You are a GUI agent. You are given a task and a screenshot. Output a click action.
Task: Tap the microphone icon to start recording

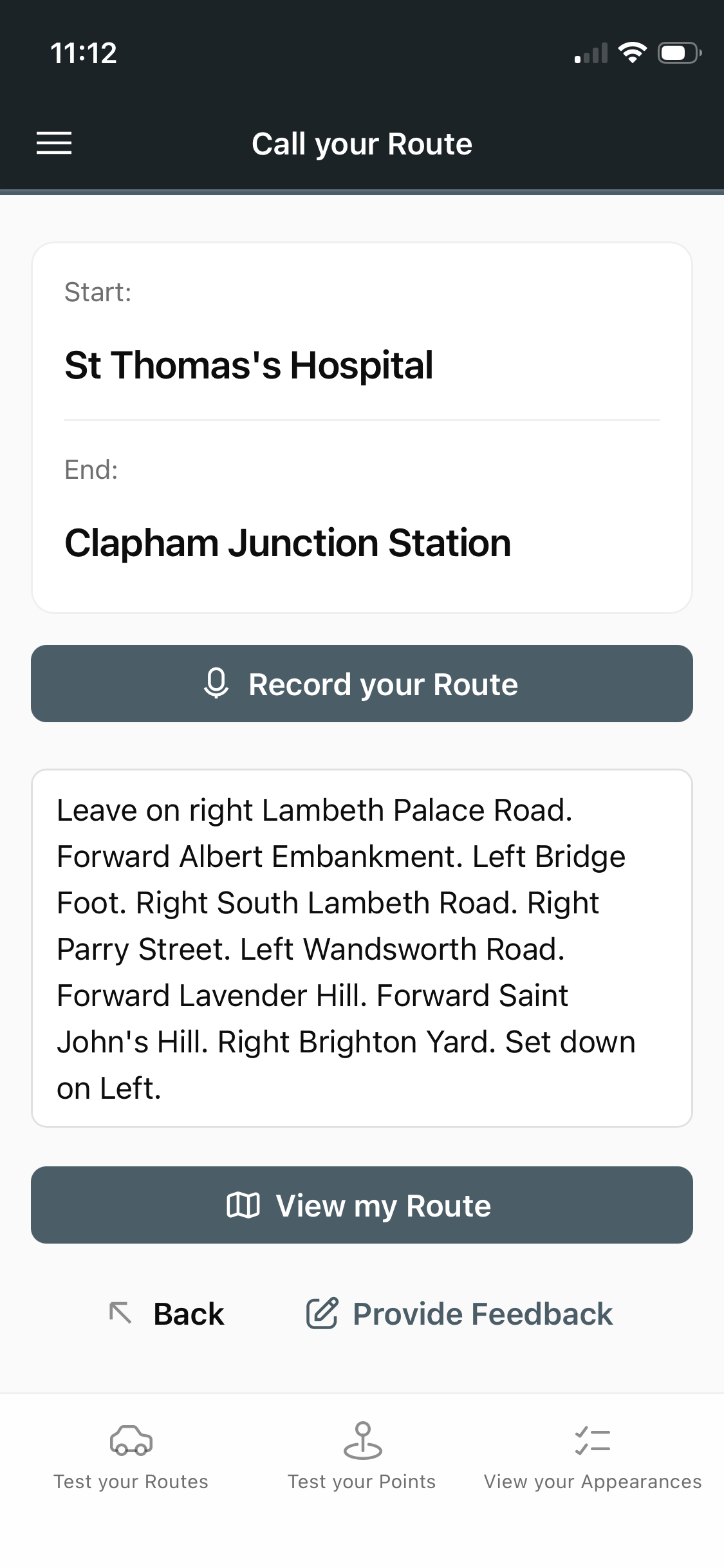218,683
